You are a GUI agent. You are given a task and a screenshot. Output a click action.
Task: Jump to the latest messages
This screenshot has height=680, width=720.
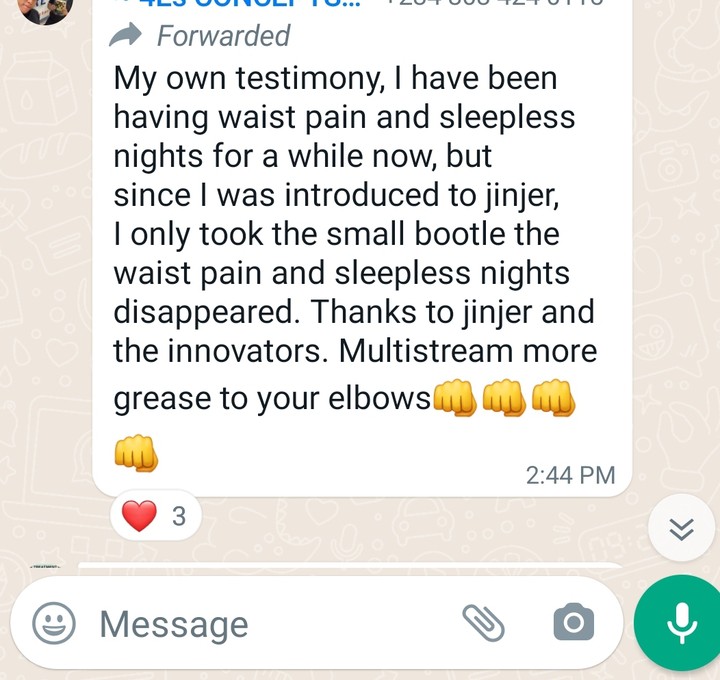(681, 529)
